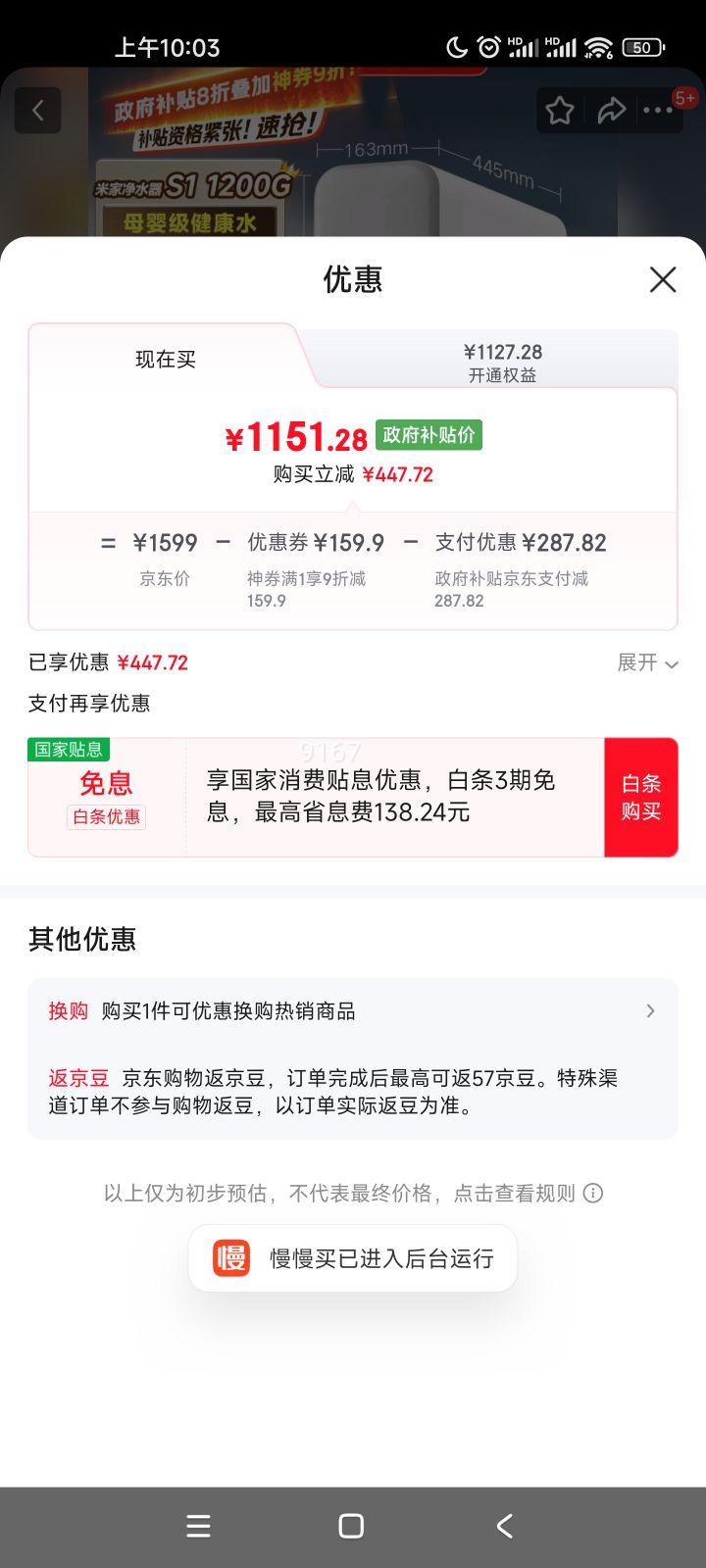This screenshot has height=1568, width=706.
Task: Close the 优惠 discount sheet
Action: 663,279
